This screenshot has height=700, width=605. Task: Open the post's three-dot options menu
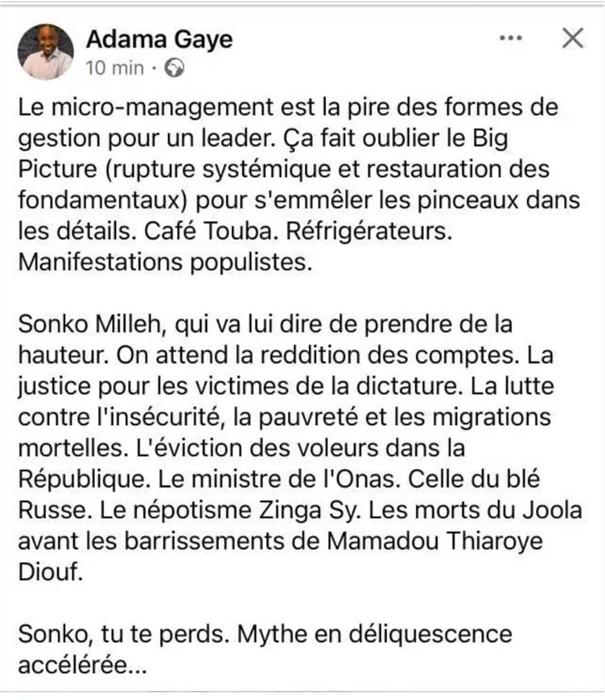tap(511, 39)
